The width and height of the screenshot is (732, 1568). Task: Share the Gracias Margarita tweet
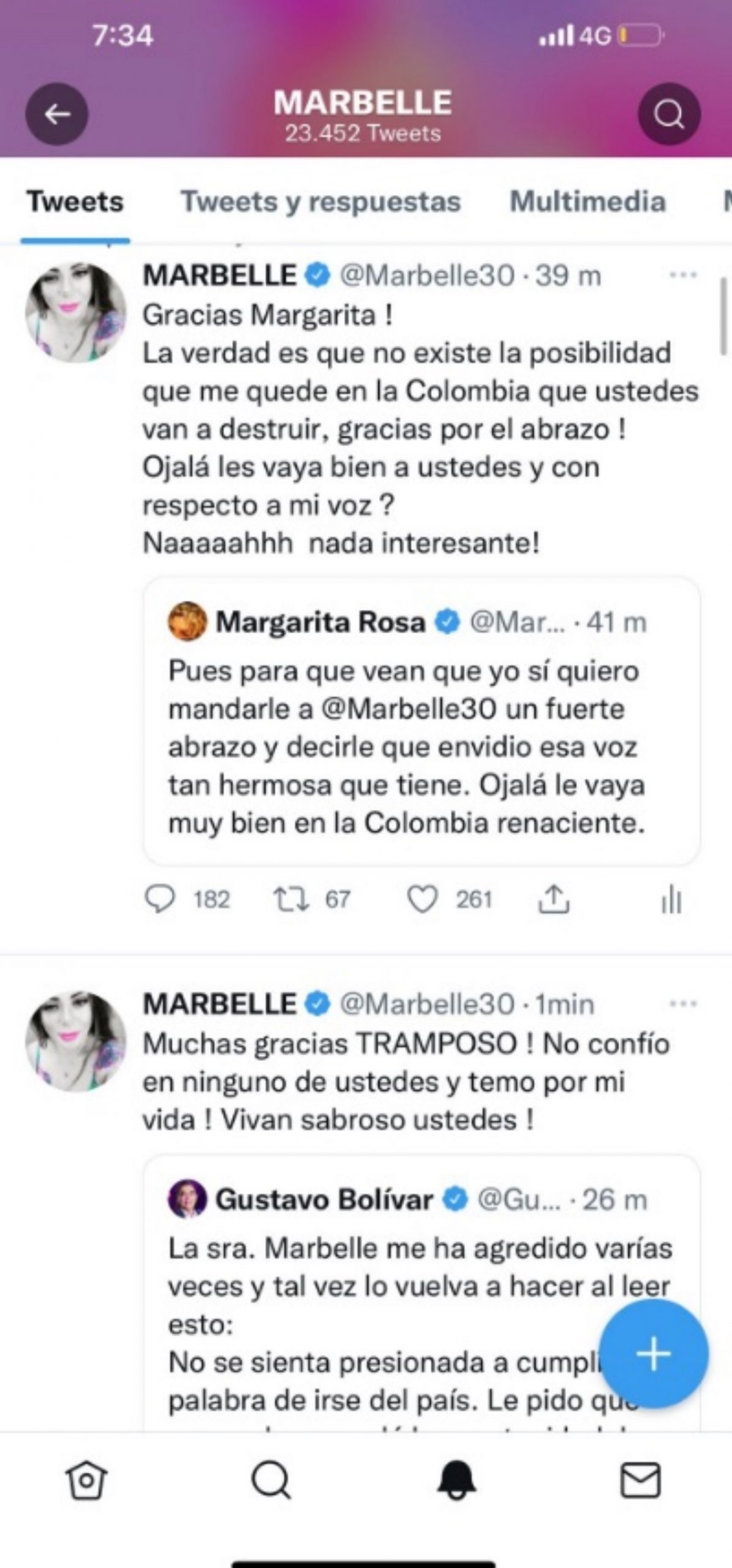(553, 899)
